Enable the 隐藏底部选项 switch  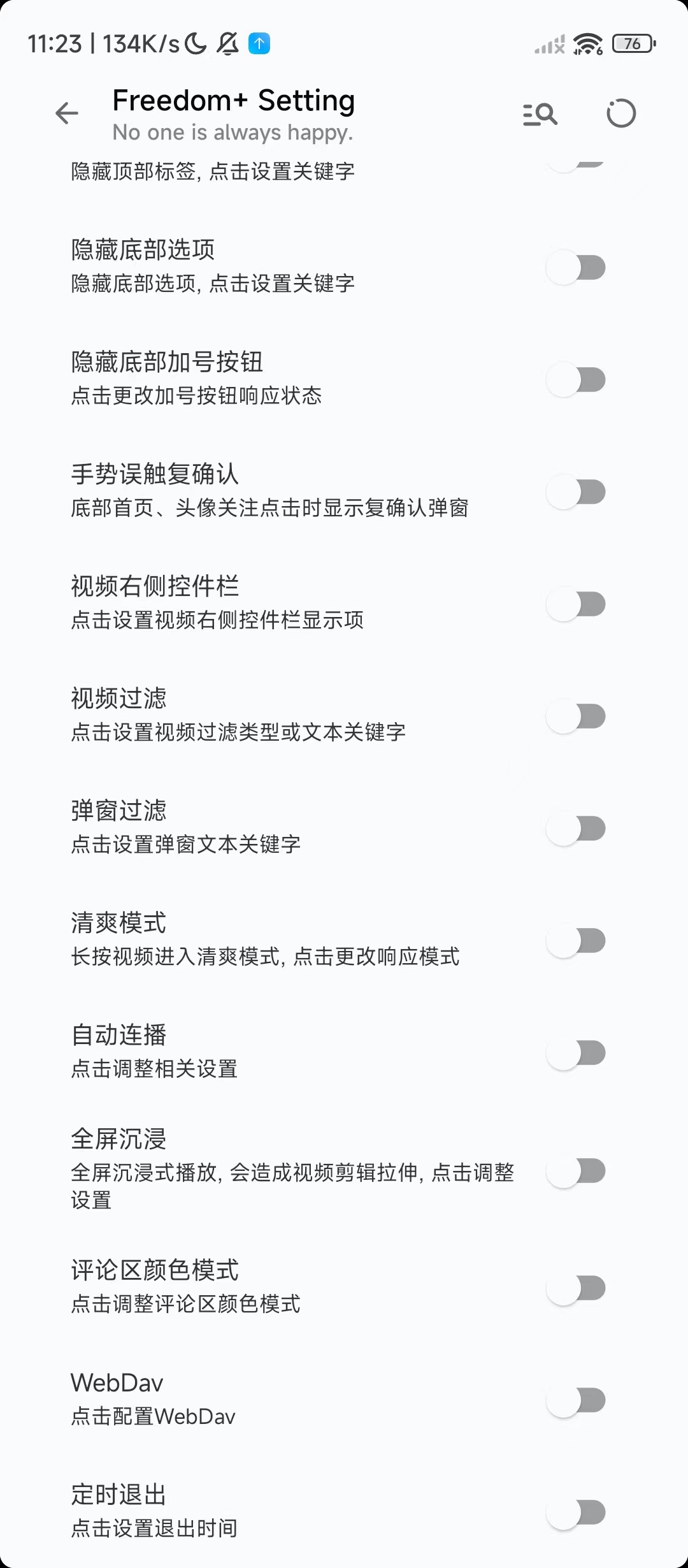(575, 267)
